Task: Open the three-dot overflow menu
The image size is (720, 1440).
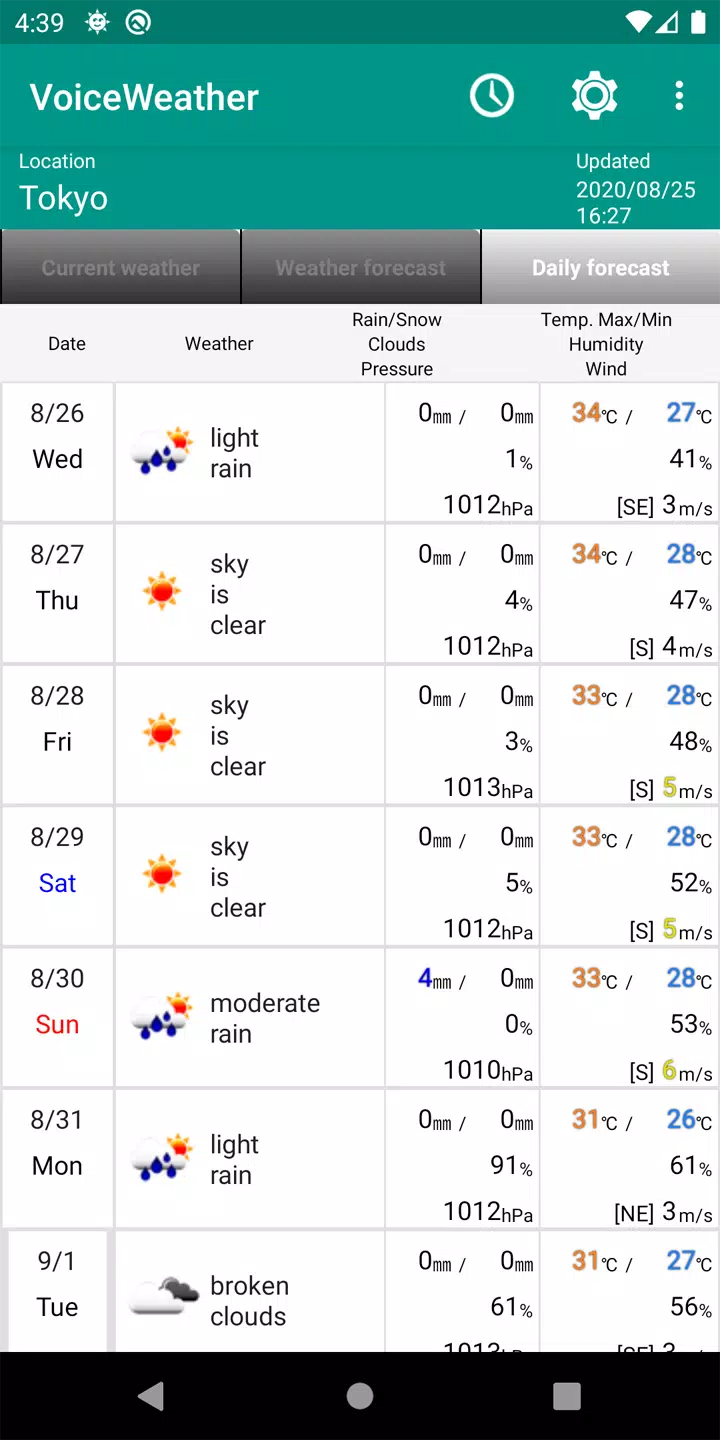Action: click(x=679, y=95)
